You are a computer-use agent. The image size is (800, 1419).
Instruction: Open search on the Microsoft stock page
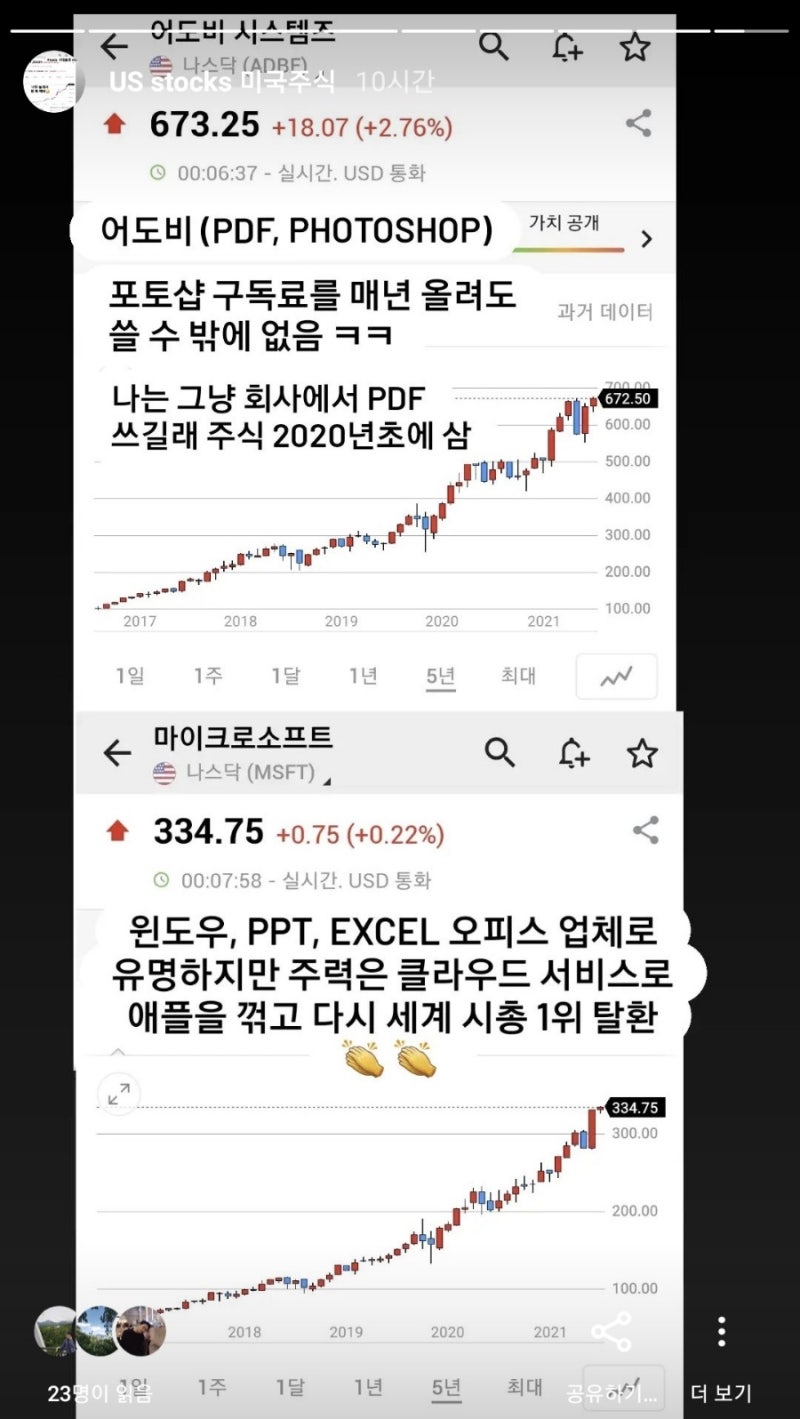(500, 753)
